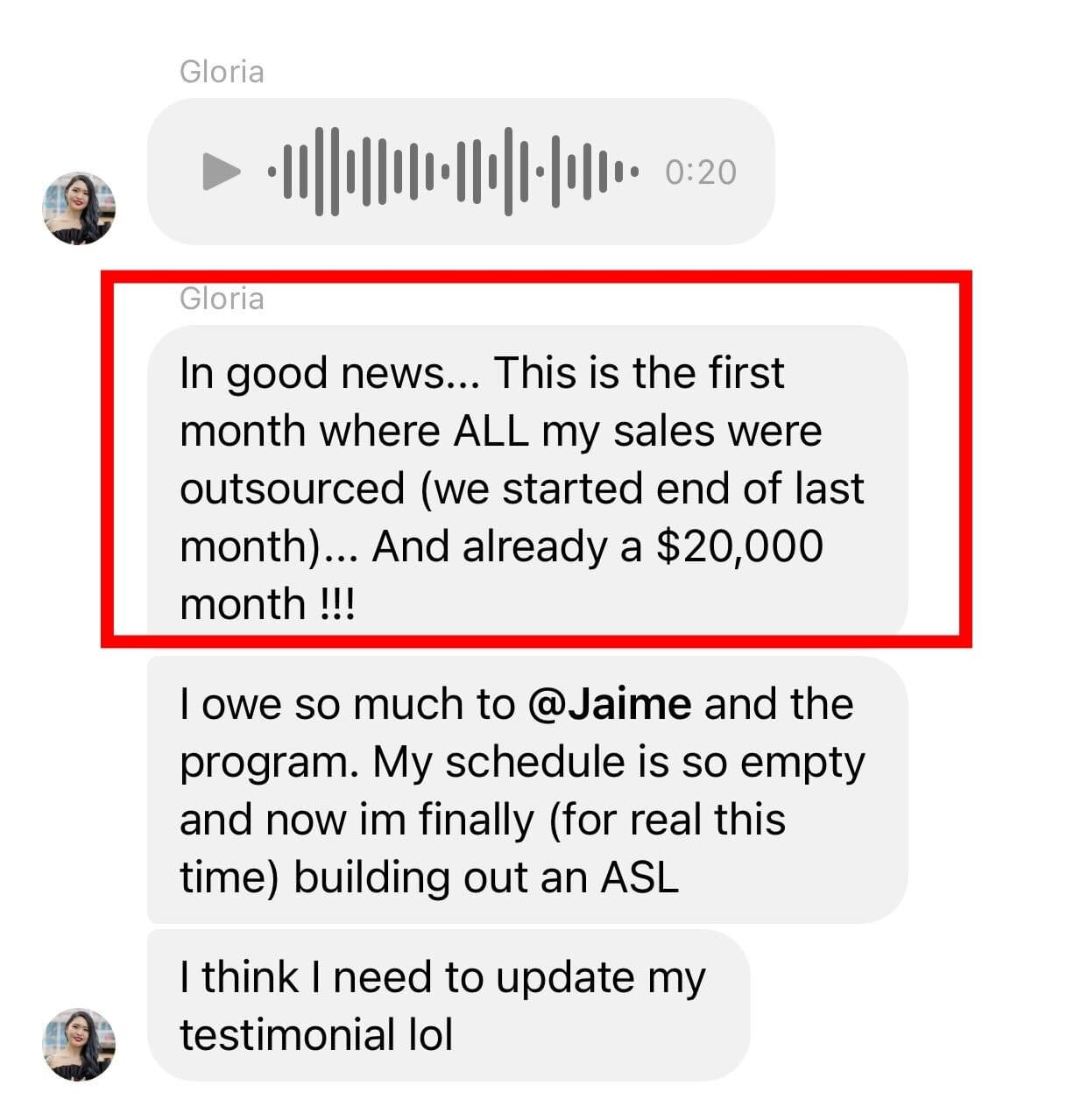
Task: Open the @Jaime mention link
Action: [x=610, y=705]
